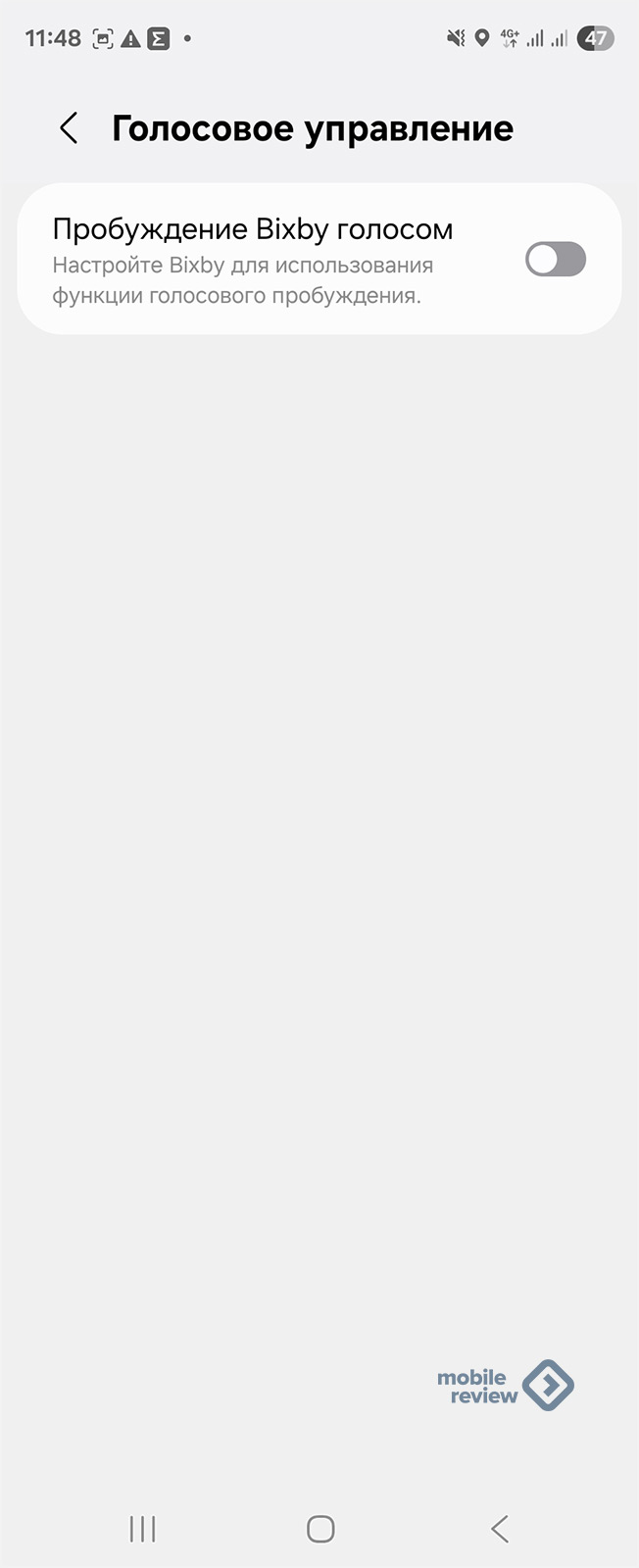This screenshot has height=1568, width=639.
Task: Open recent apps from navigation bar
Action: tap(143, 1528)
